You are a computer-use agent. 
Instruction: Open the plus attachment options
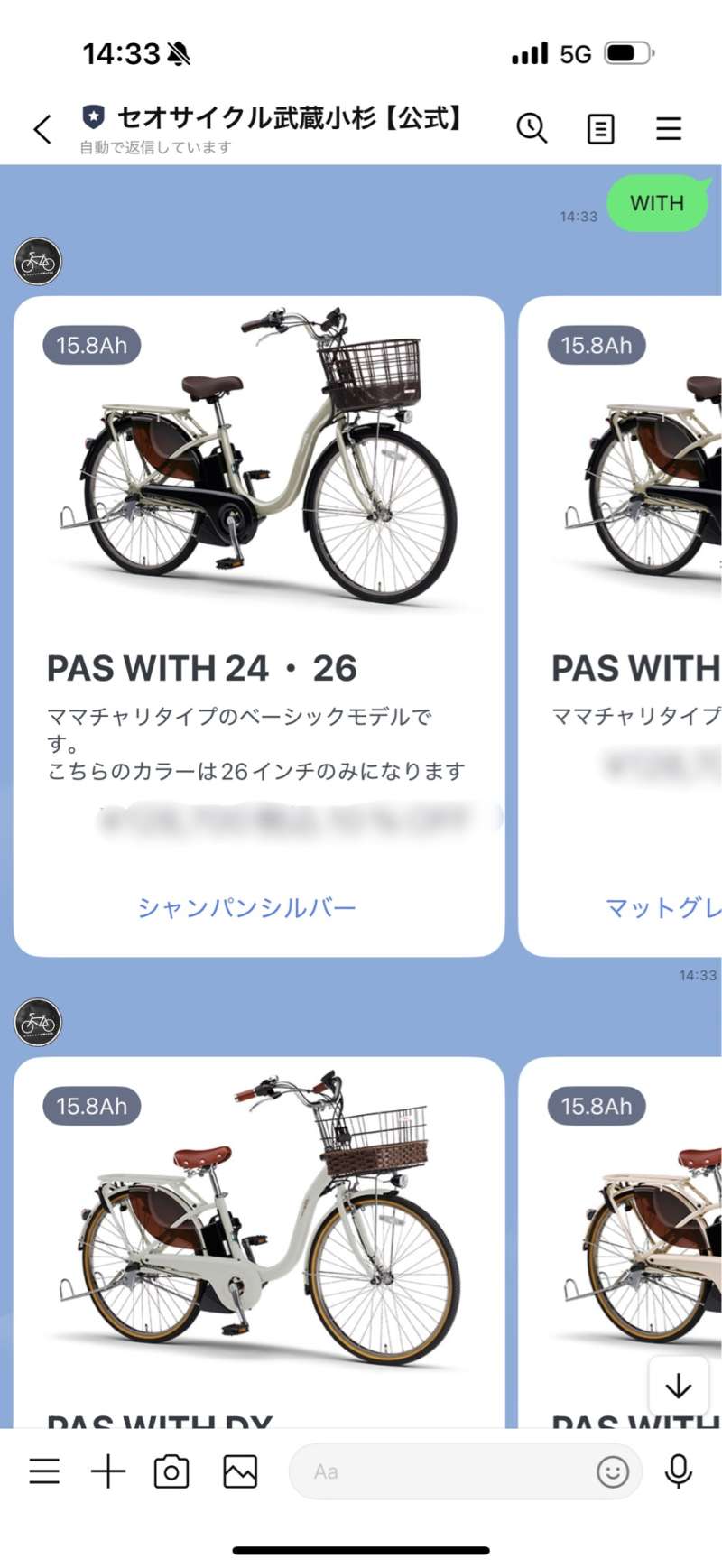coord(108,1471)
